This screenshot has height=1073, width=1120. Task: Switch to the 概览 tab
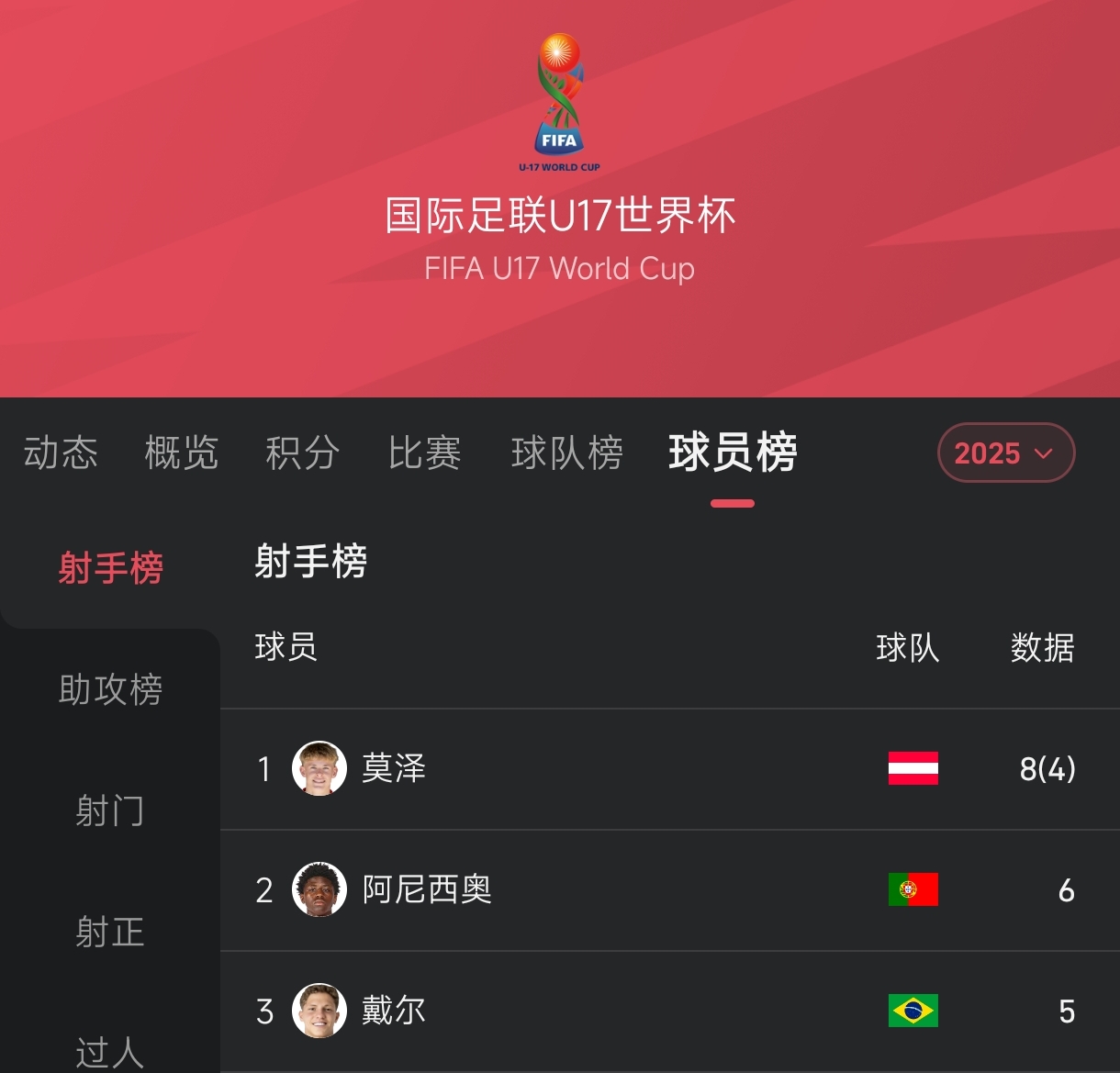tap(182, 453)
